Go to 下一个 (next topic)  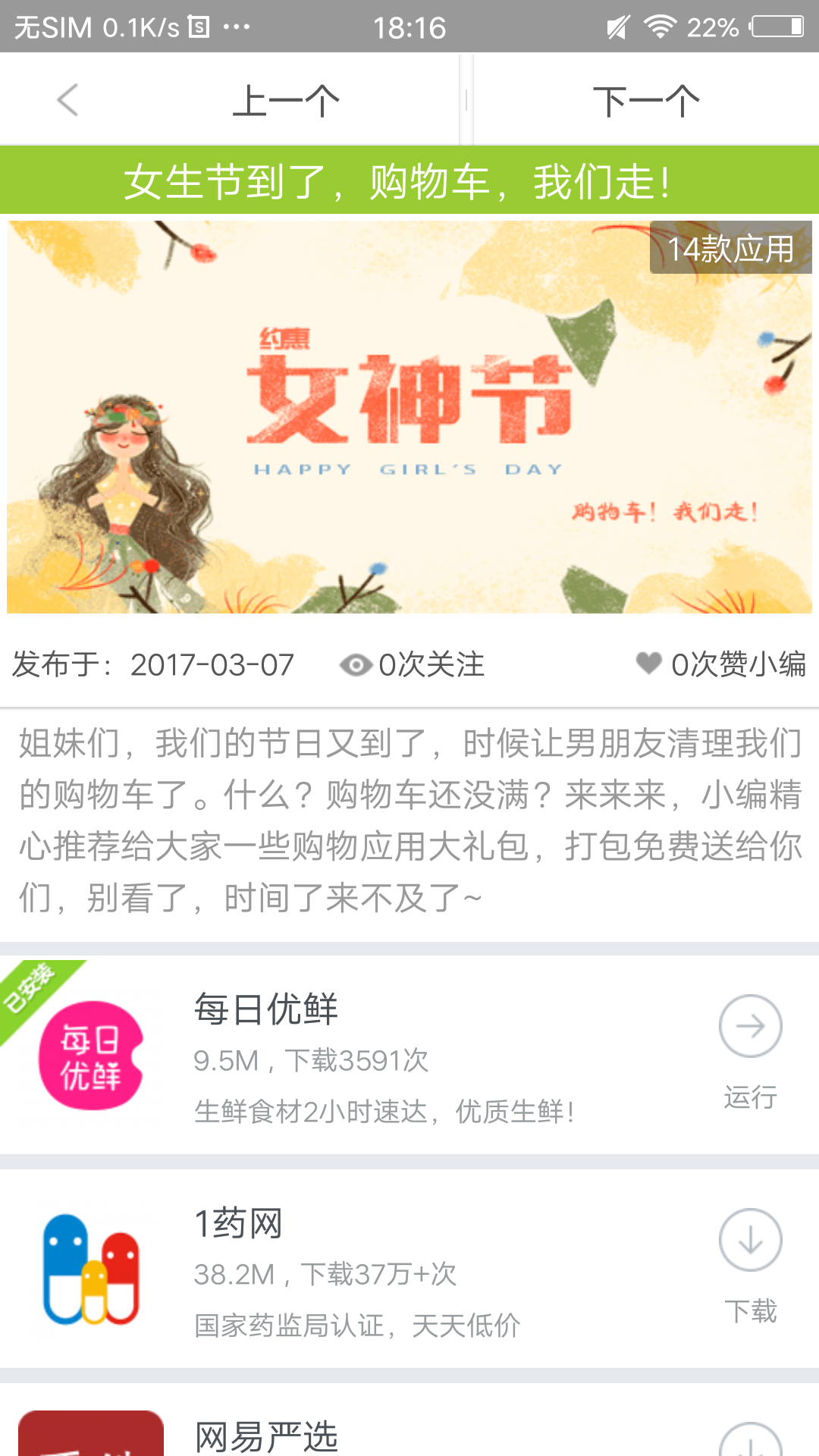pyautogui.click(x=646, y=101)
